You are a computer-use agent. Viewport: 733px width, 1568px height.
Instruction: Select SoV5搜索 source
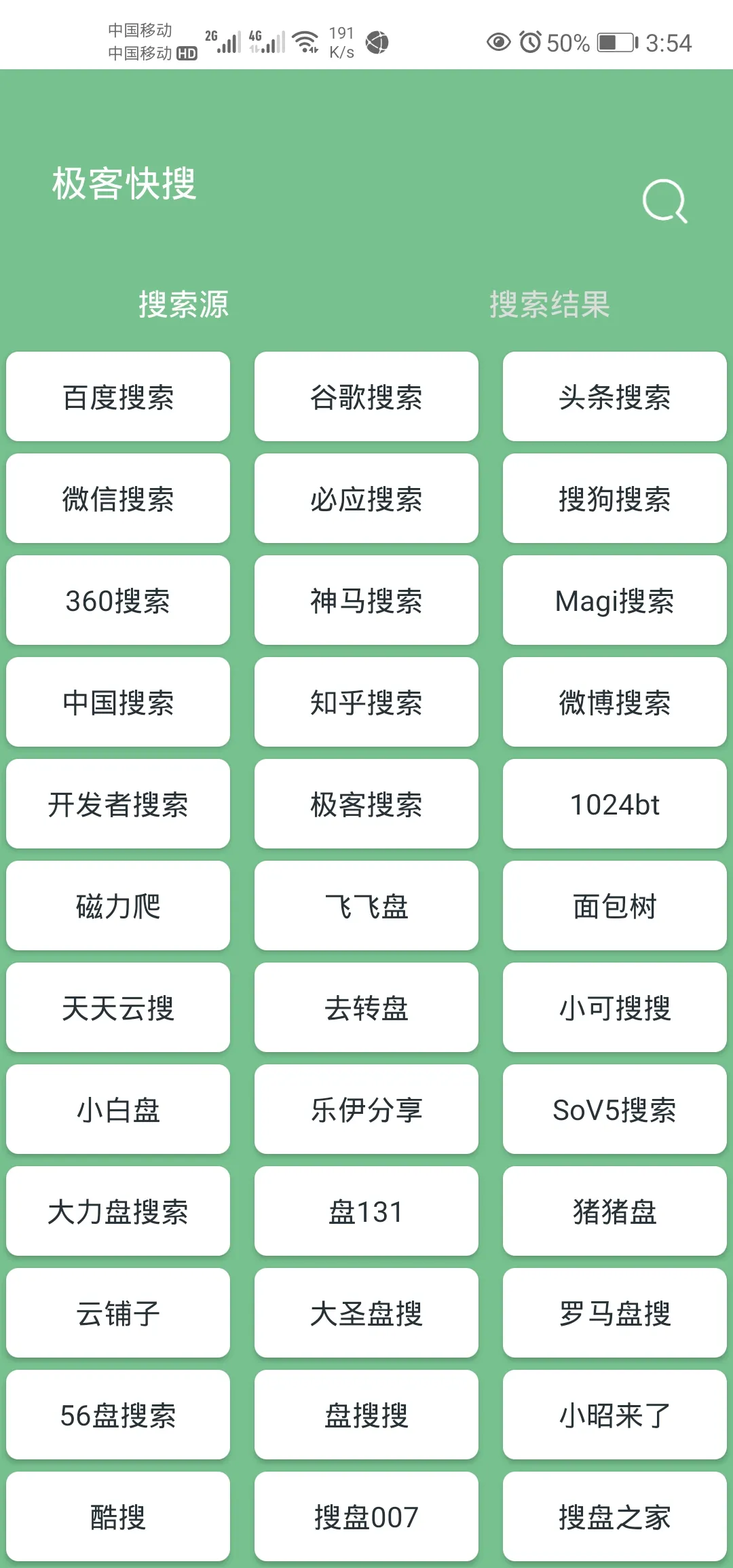click(x=615, y=1109)
